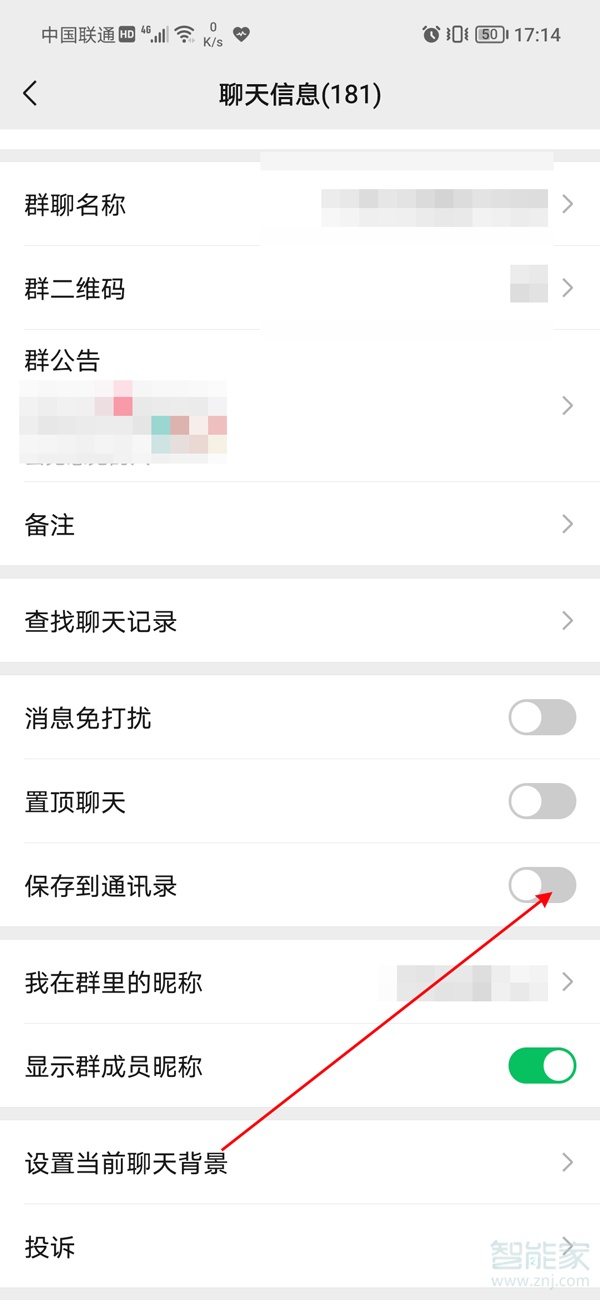Turn on 置顶聊天

542,802
